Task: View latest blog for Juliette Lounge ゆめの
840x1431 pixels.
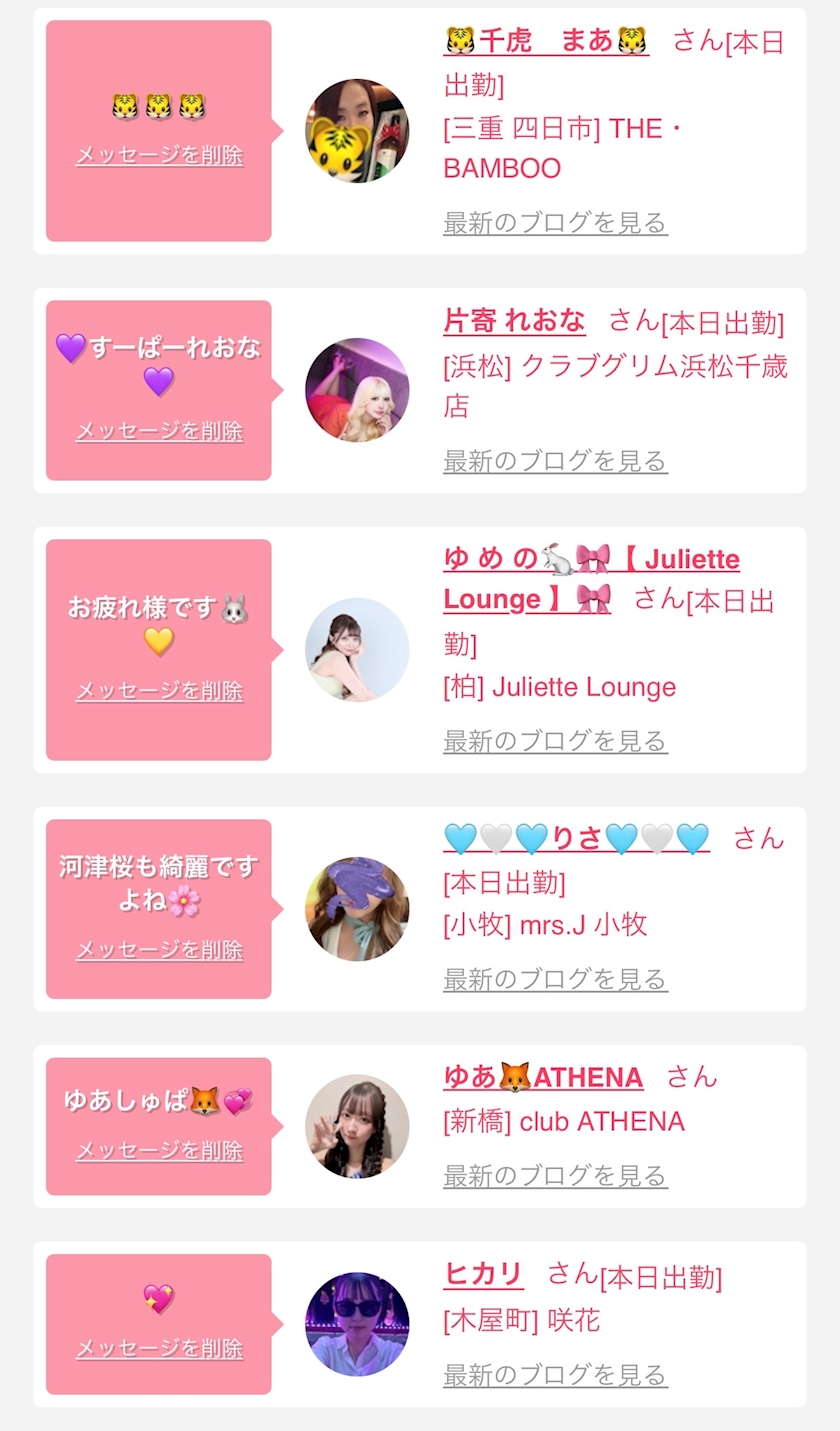Action: coord(555,741)
